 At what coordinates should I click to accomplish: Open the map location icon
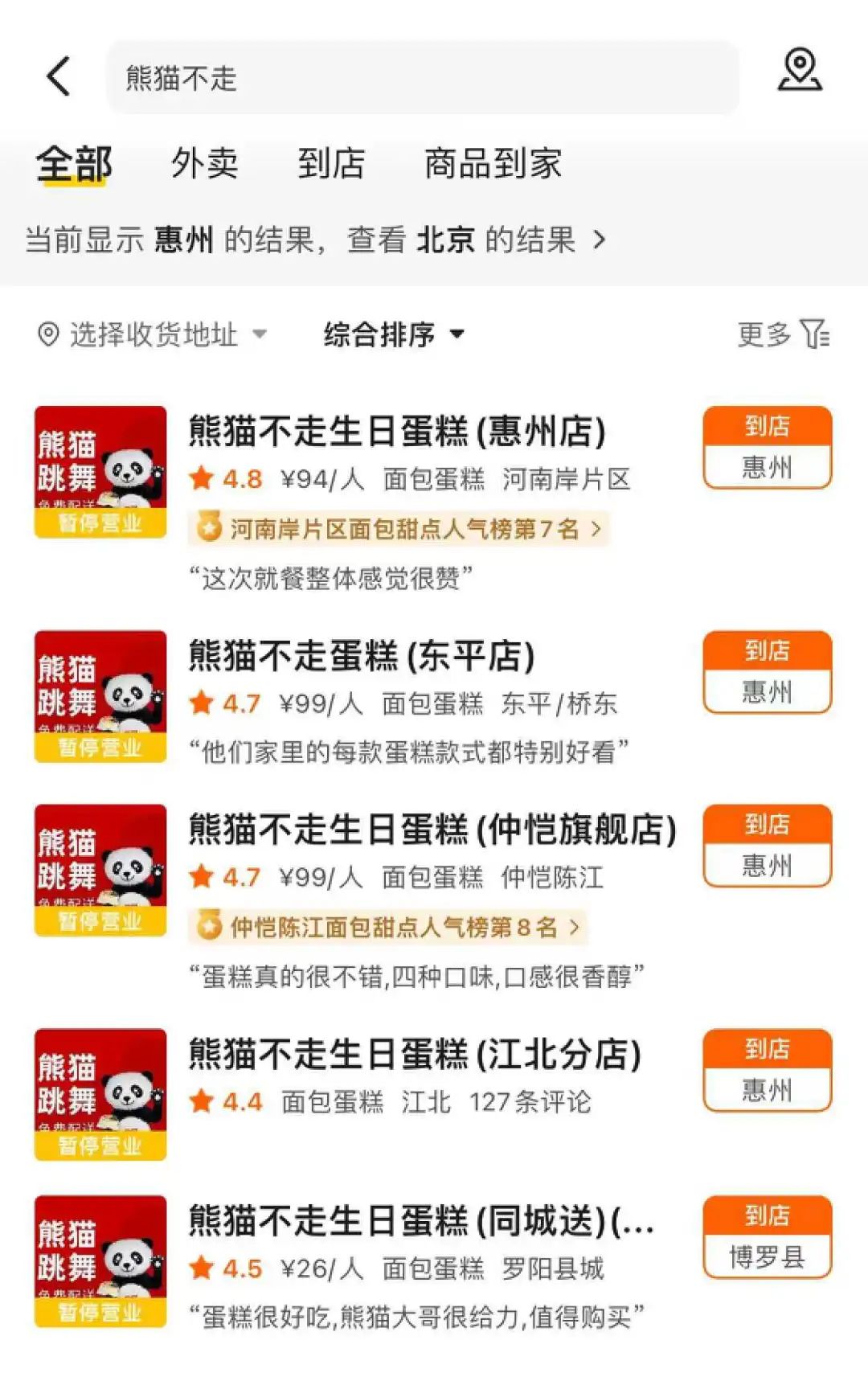tap(799, 71)
